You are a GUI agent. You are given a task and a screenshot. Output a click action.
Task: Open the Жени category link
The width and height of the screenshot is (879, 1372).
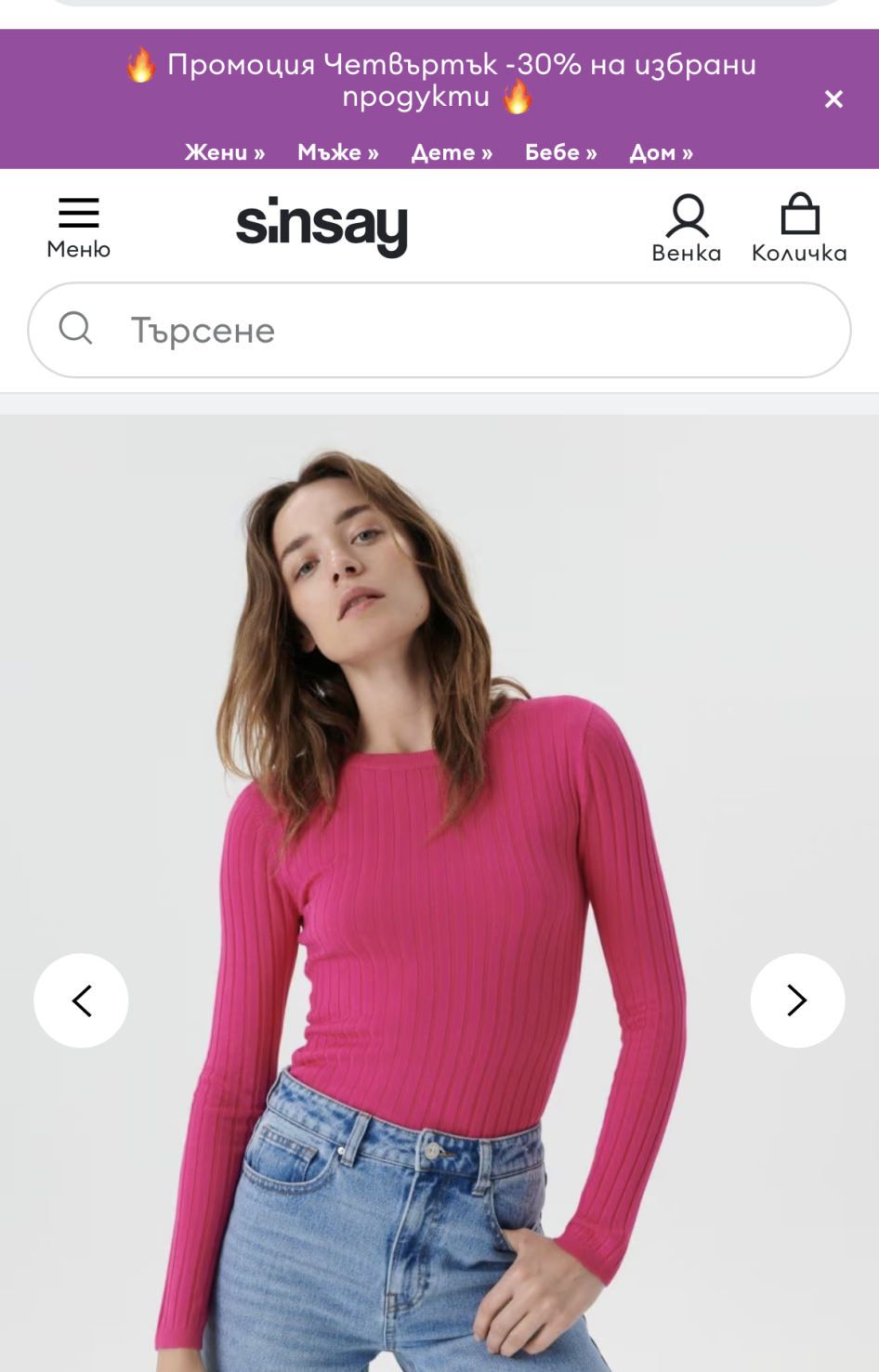pyautogui.click(x=225, y=152)
